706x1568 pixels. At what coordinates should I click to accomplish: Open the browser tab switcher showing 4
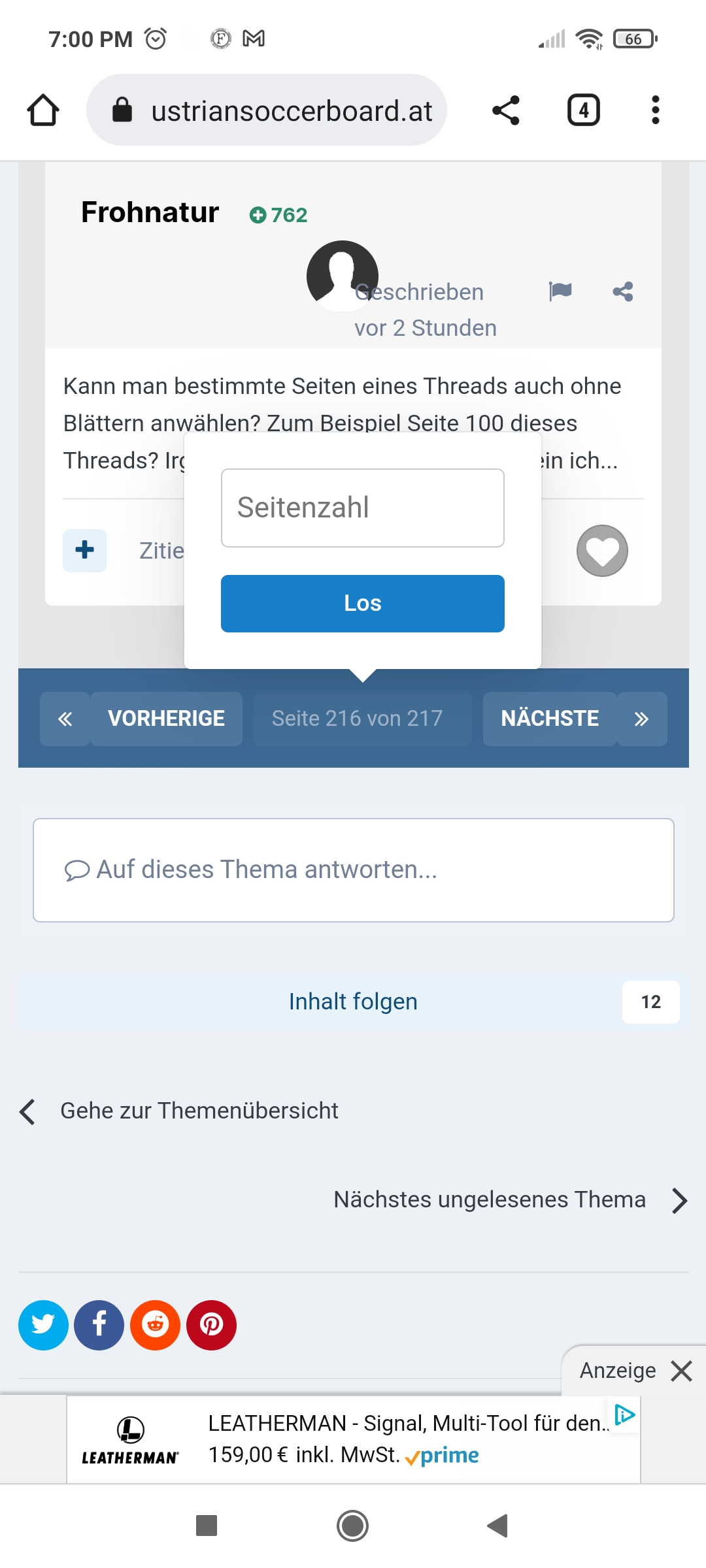(583, 110)
